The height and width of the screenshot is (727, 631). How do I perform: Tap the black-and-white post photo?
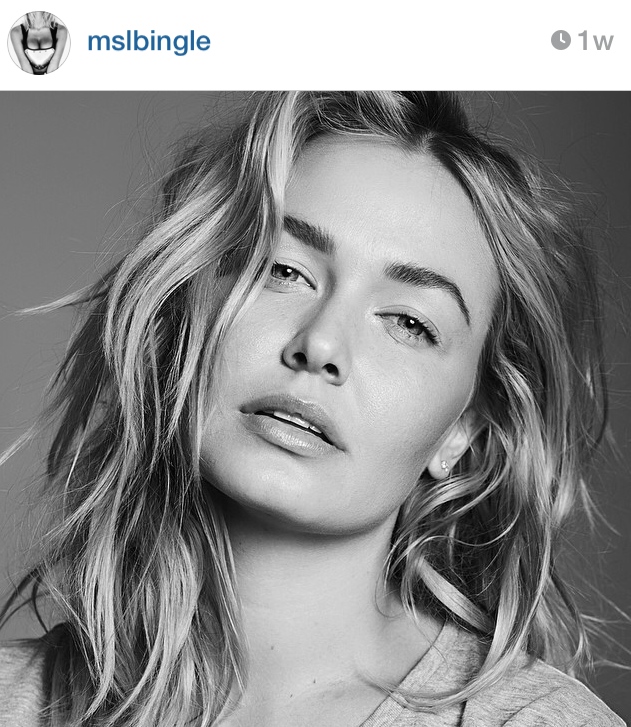315,409
